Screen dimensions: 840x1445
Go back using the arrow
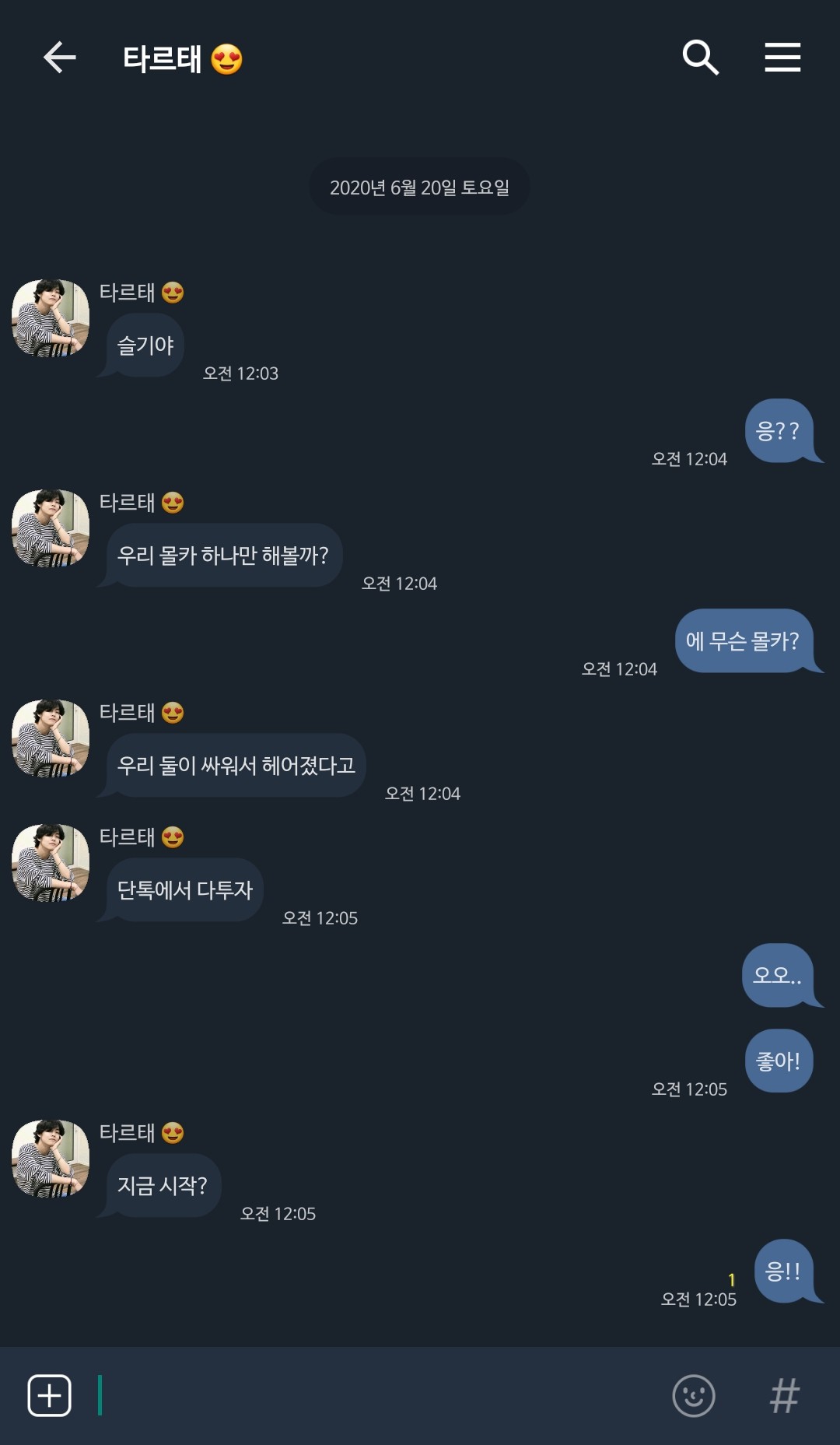pos(59,58)
